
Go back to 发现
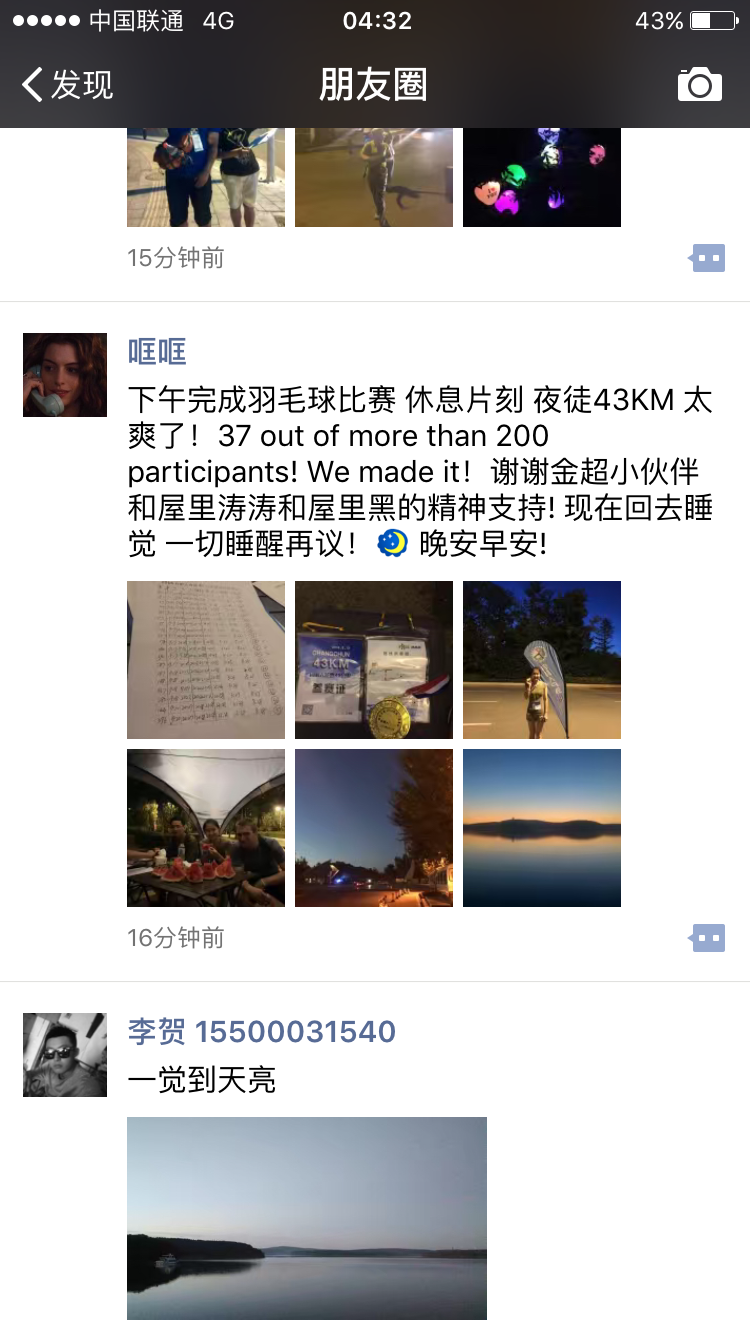pos(68,85)
